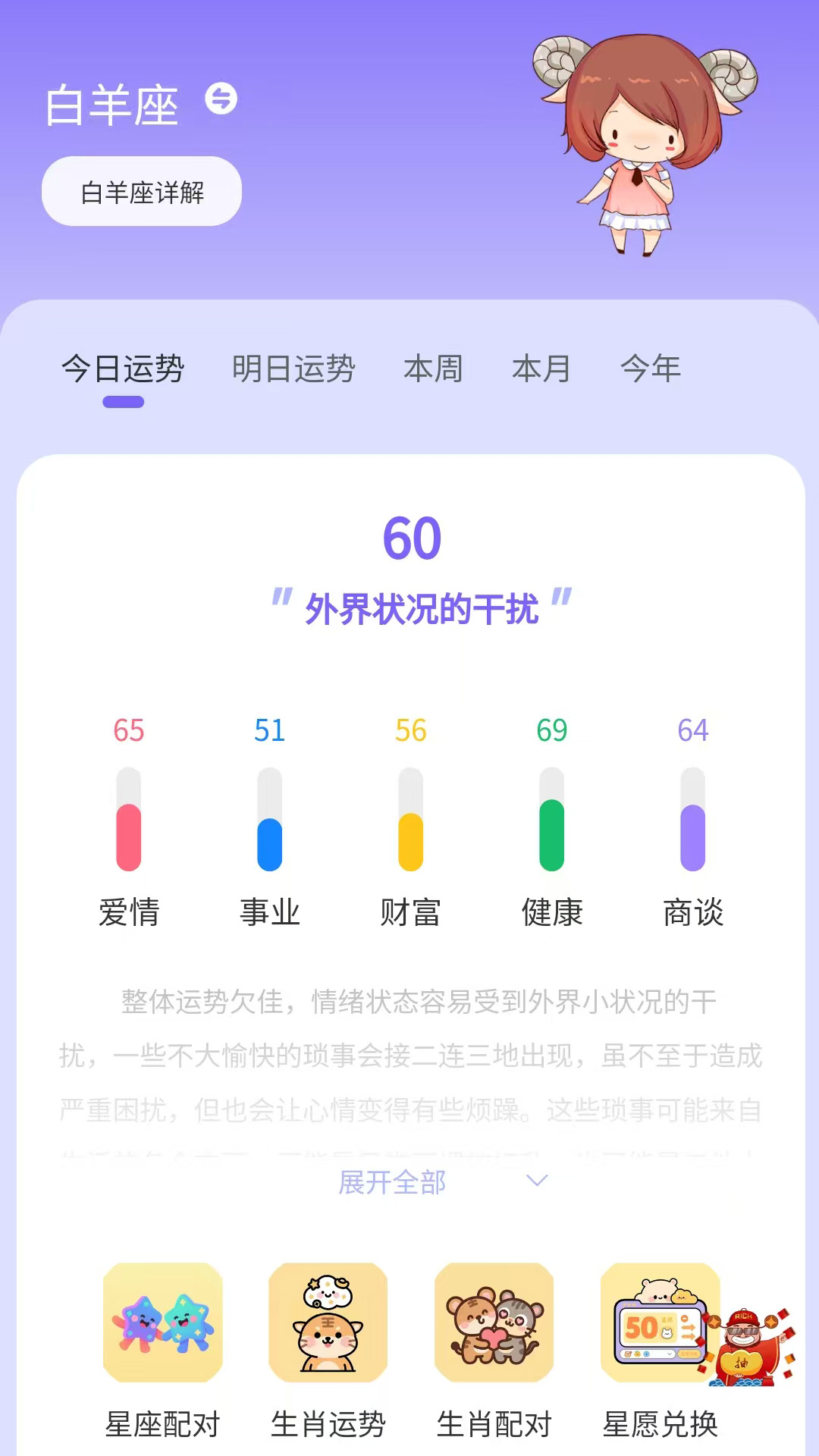The width and height of the screenshot is (819, 1456).
Task: Tap the constellation switch icon beside 白羊座
Action: [221, 99]
